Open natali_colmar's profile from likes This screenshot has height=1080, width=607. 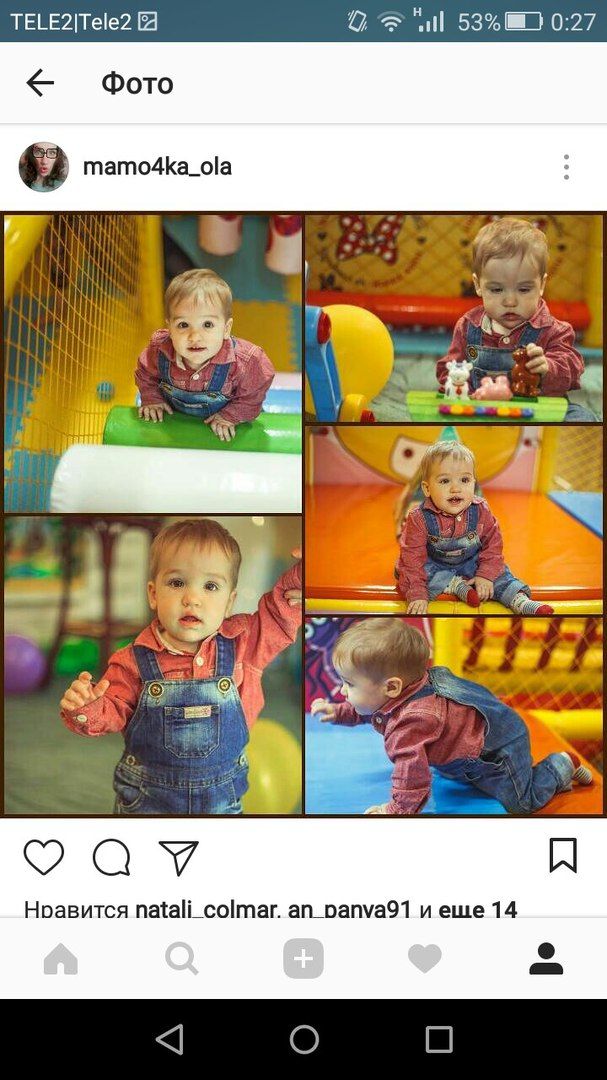(206, 909)
